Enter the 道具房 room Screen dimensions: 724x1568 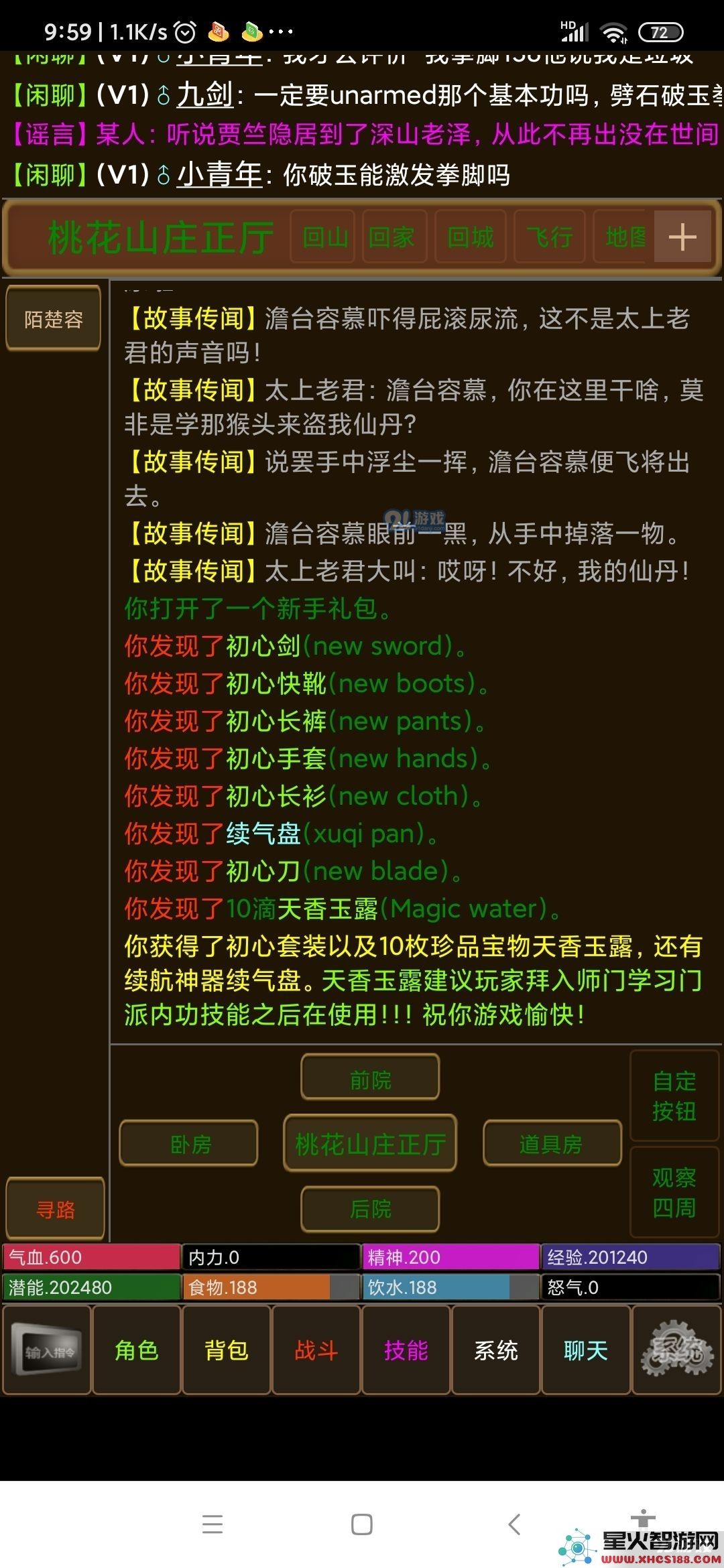tap(550, 1145)
